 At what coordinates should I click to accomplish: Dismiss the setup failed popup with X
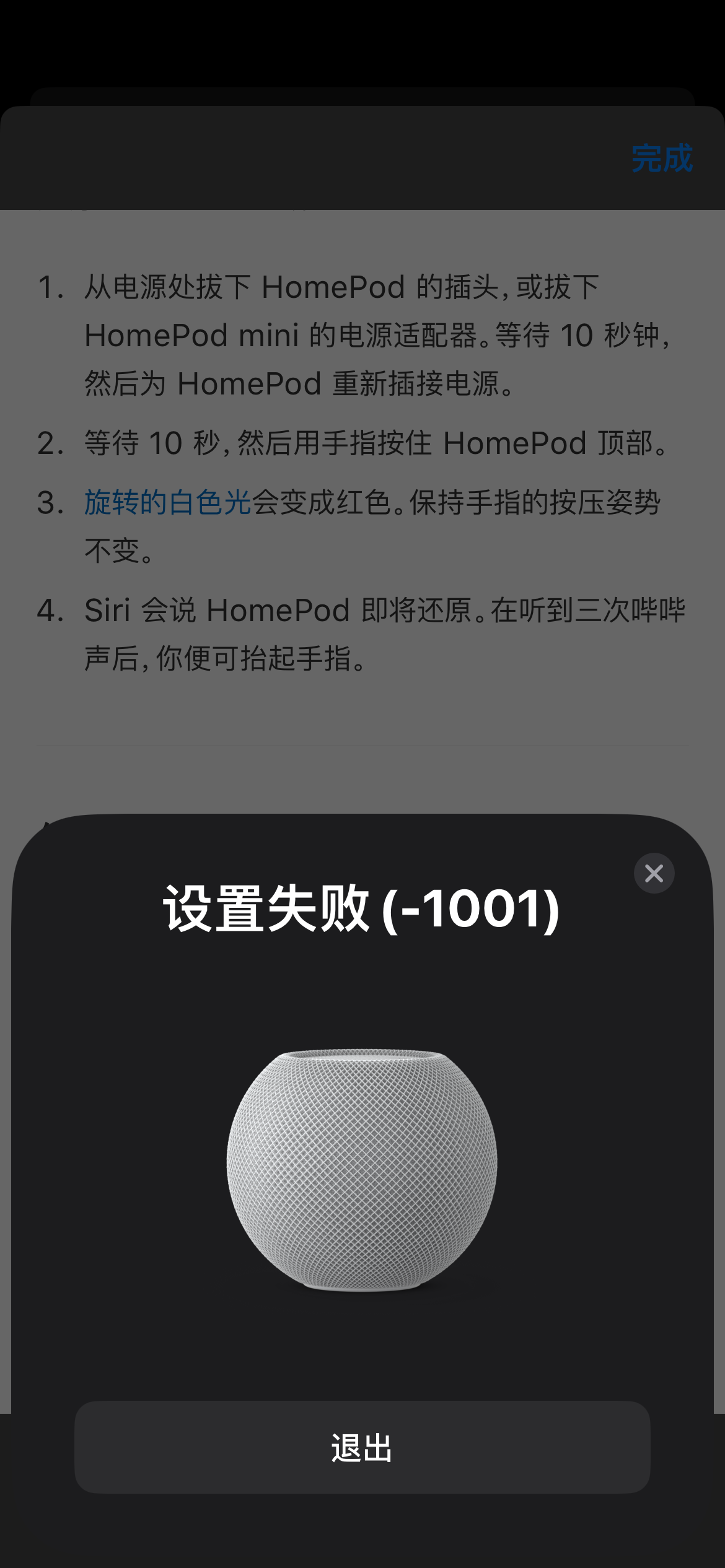coord(654,873)
